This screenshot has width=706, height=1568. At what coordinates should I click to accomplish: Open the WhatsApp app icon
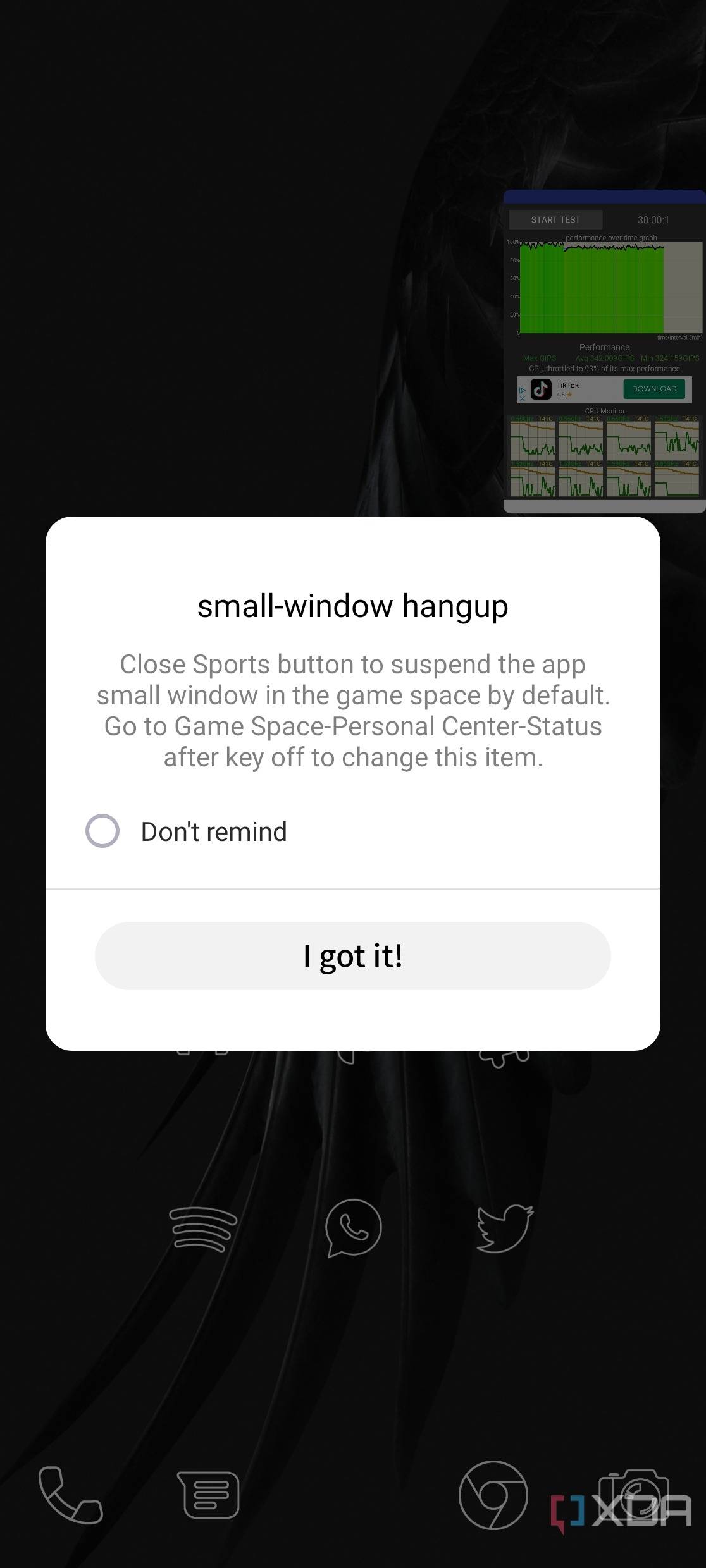pyautogui.click(x=353, y=1228)
